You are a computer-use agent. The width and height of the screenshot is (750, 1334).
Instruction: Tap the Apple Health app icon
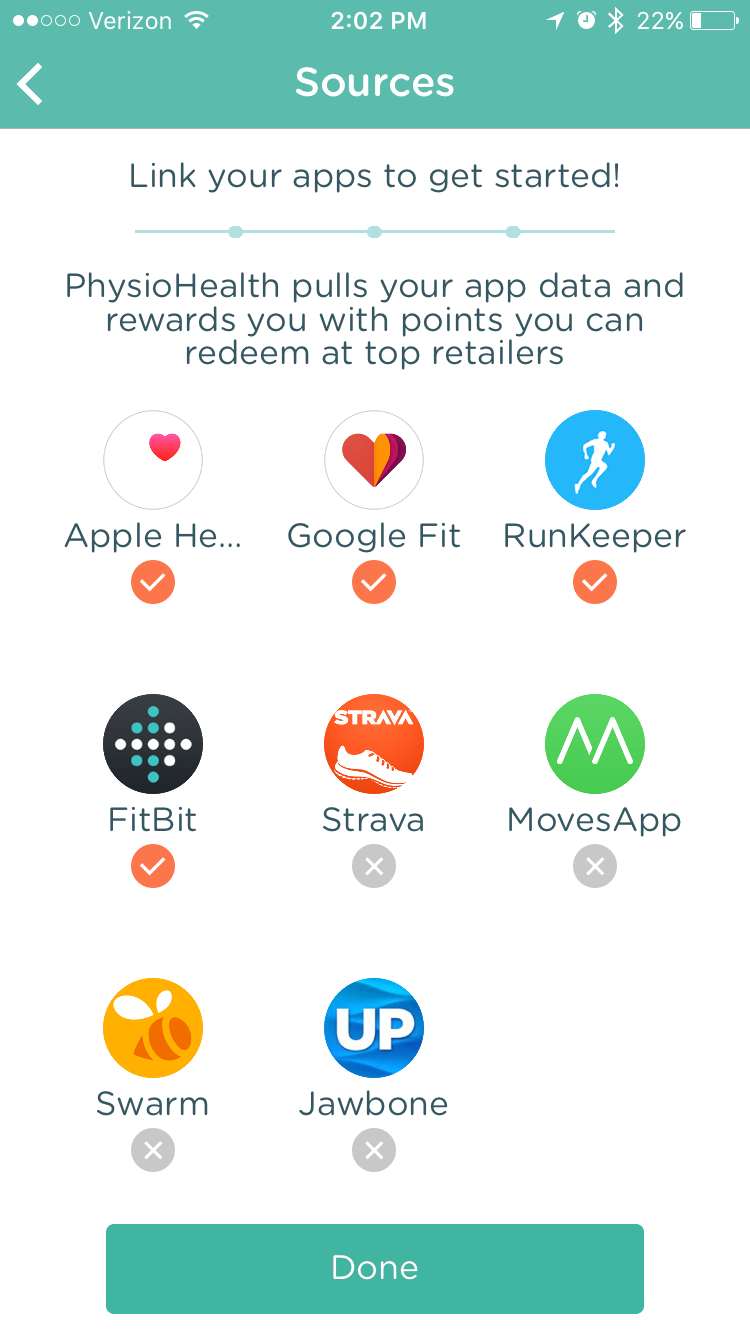[153, 461]
